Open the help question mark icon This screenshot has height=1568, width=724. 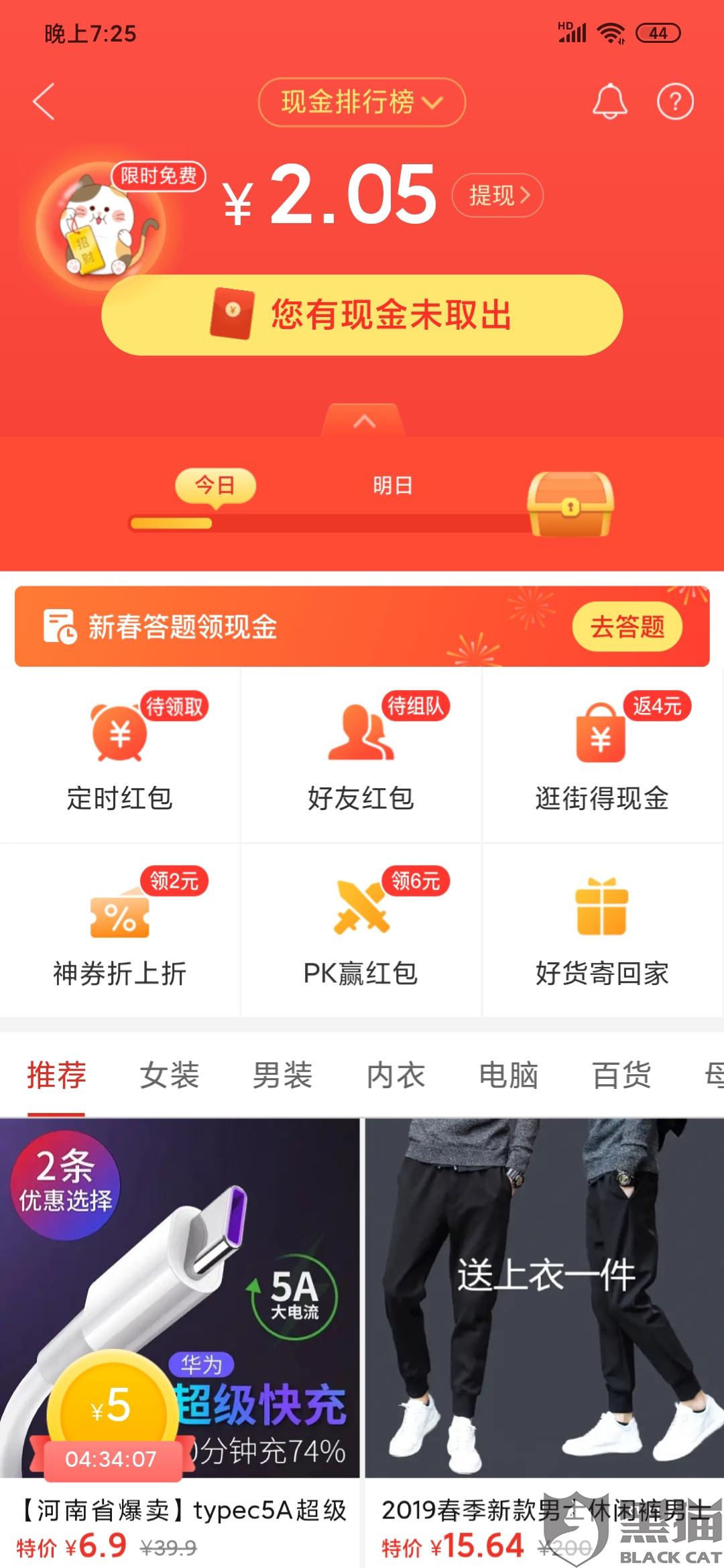pos(674,102)
